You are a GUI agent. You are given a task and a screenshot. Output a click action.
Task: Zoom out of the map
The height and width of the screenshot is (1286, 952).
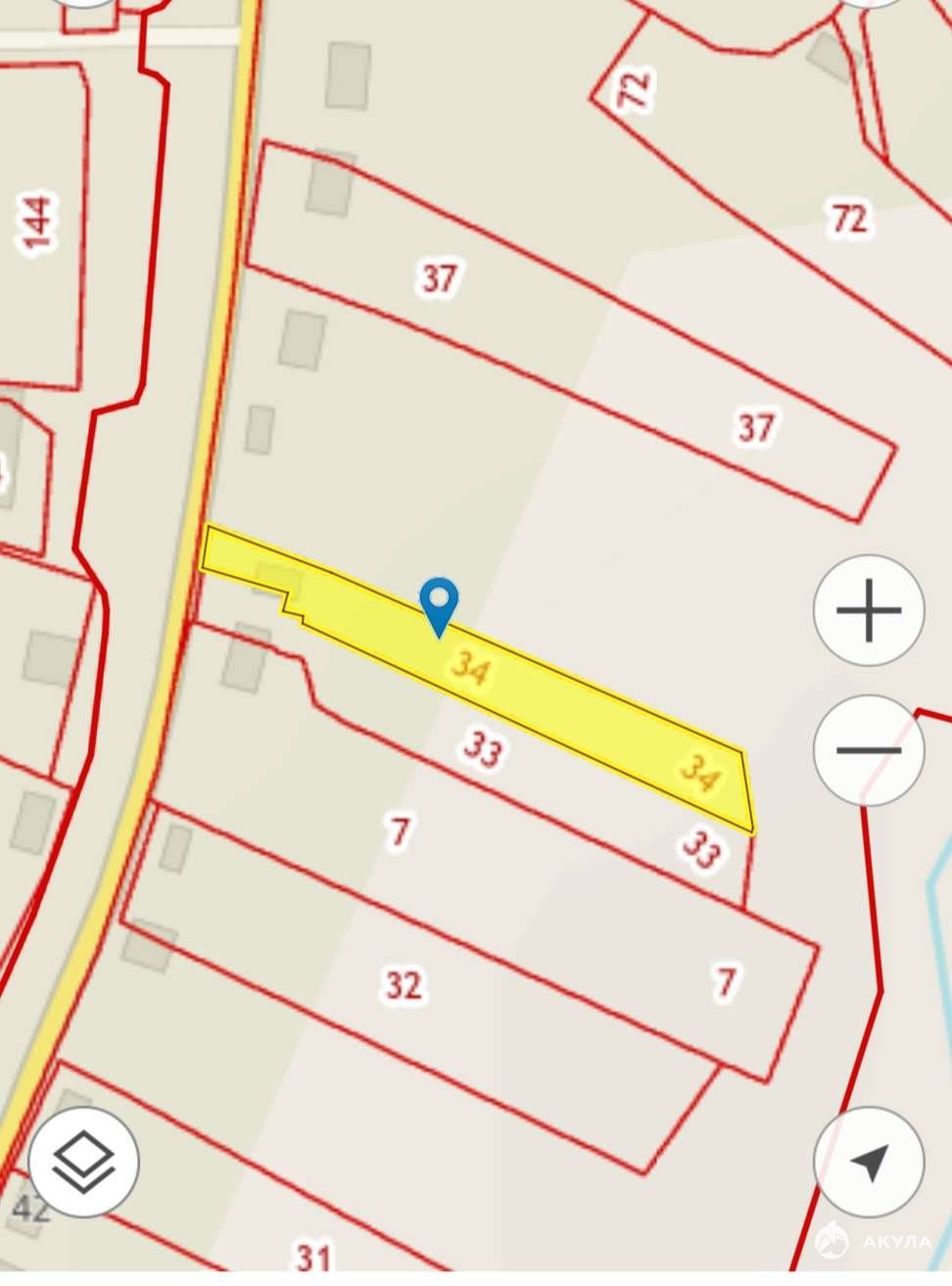[868, 750]
